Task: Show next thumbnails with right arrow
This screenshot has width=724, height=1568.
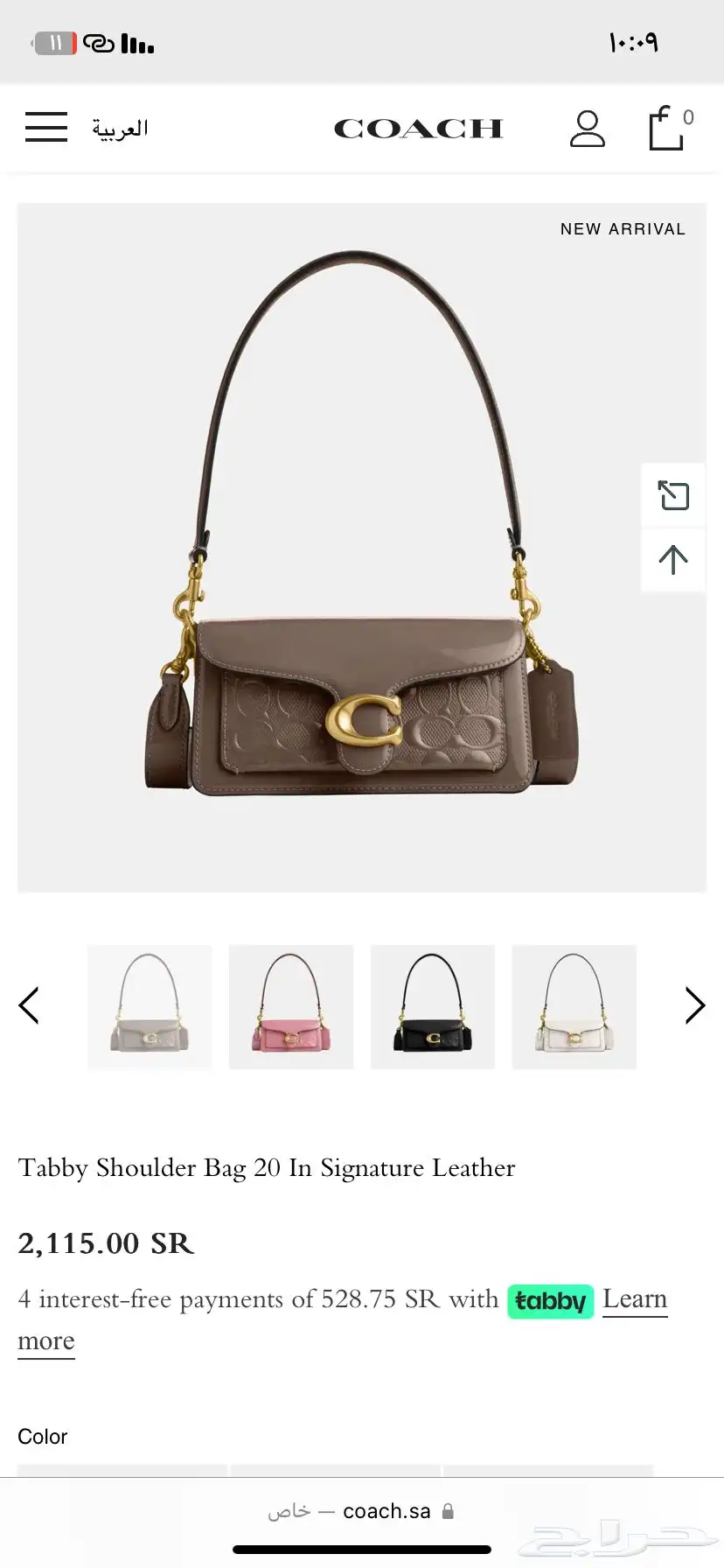Action: click(694, 1005)
